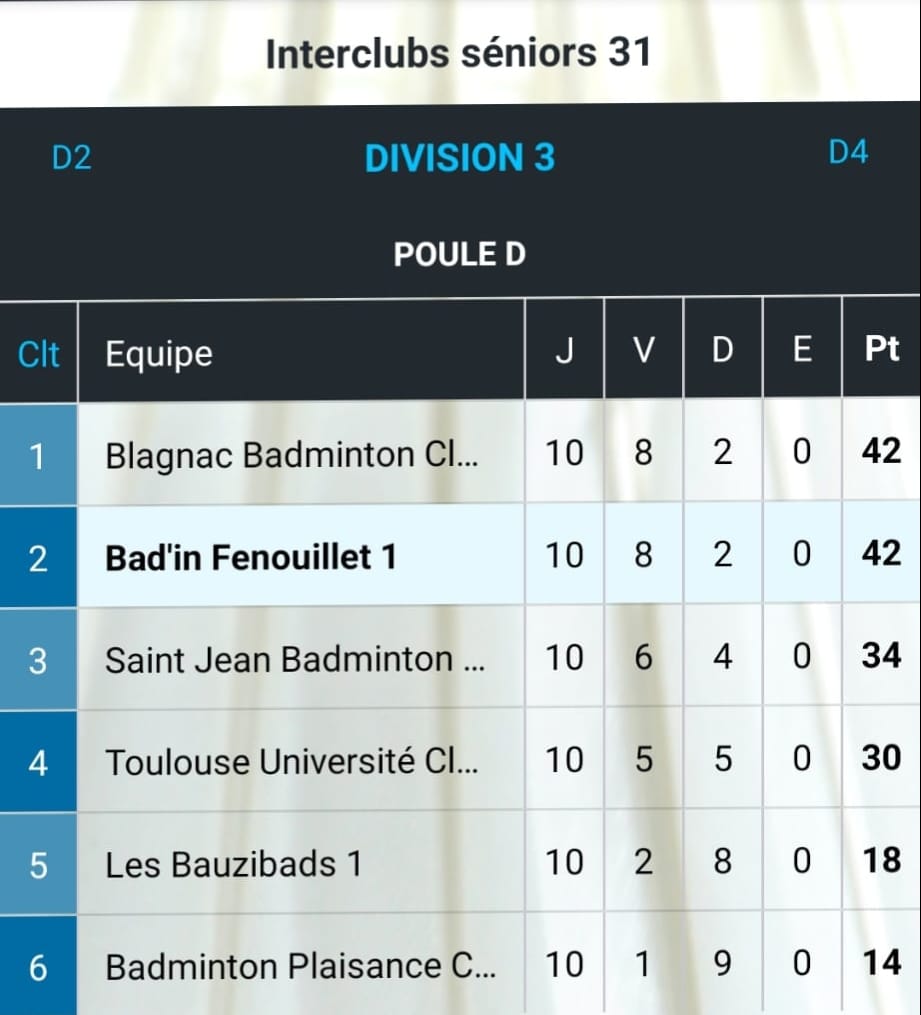Select the Les Bauzibads 1 team
This screenshot has height=1015, width=921.
click(233, 864)
